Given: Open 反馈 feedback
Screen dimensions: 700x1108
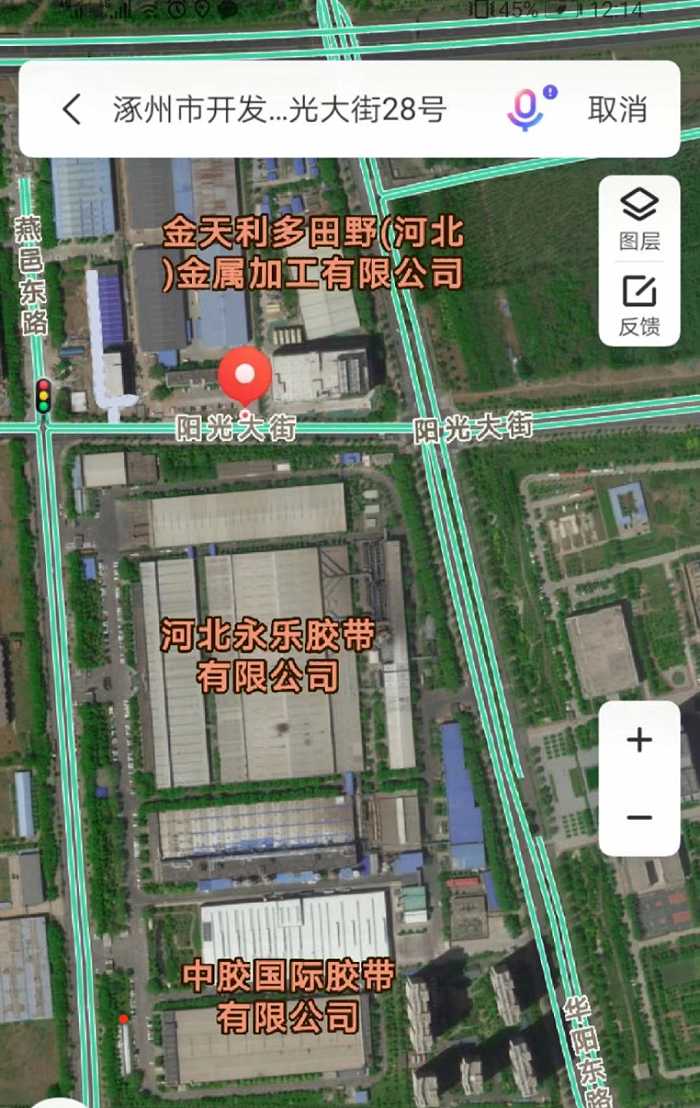Looking at the screenshot, I should (639, 305).
